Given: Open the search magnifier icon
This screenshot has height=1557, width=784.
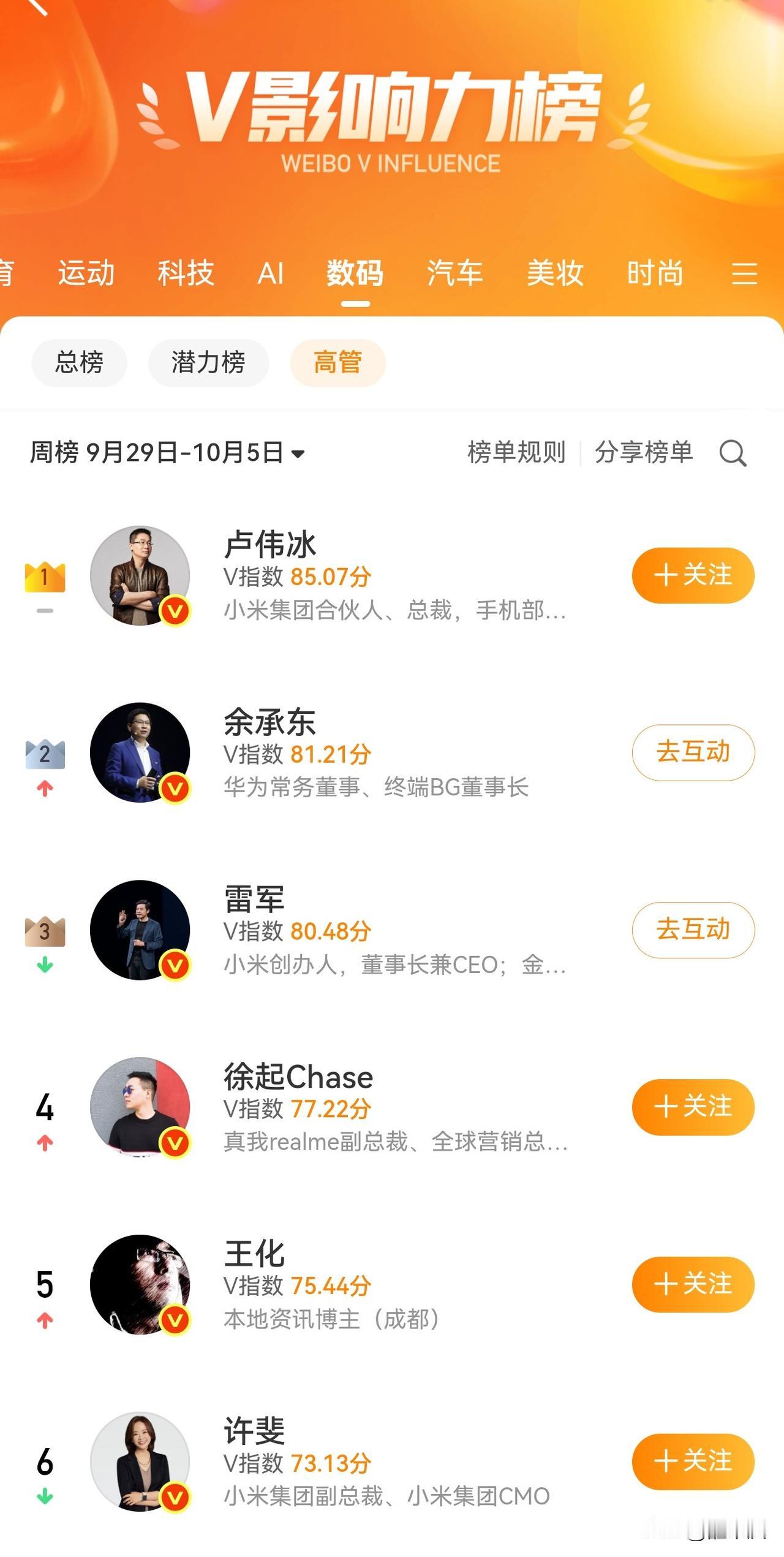Looking at the screenshot, I should [733, 453].
